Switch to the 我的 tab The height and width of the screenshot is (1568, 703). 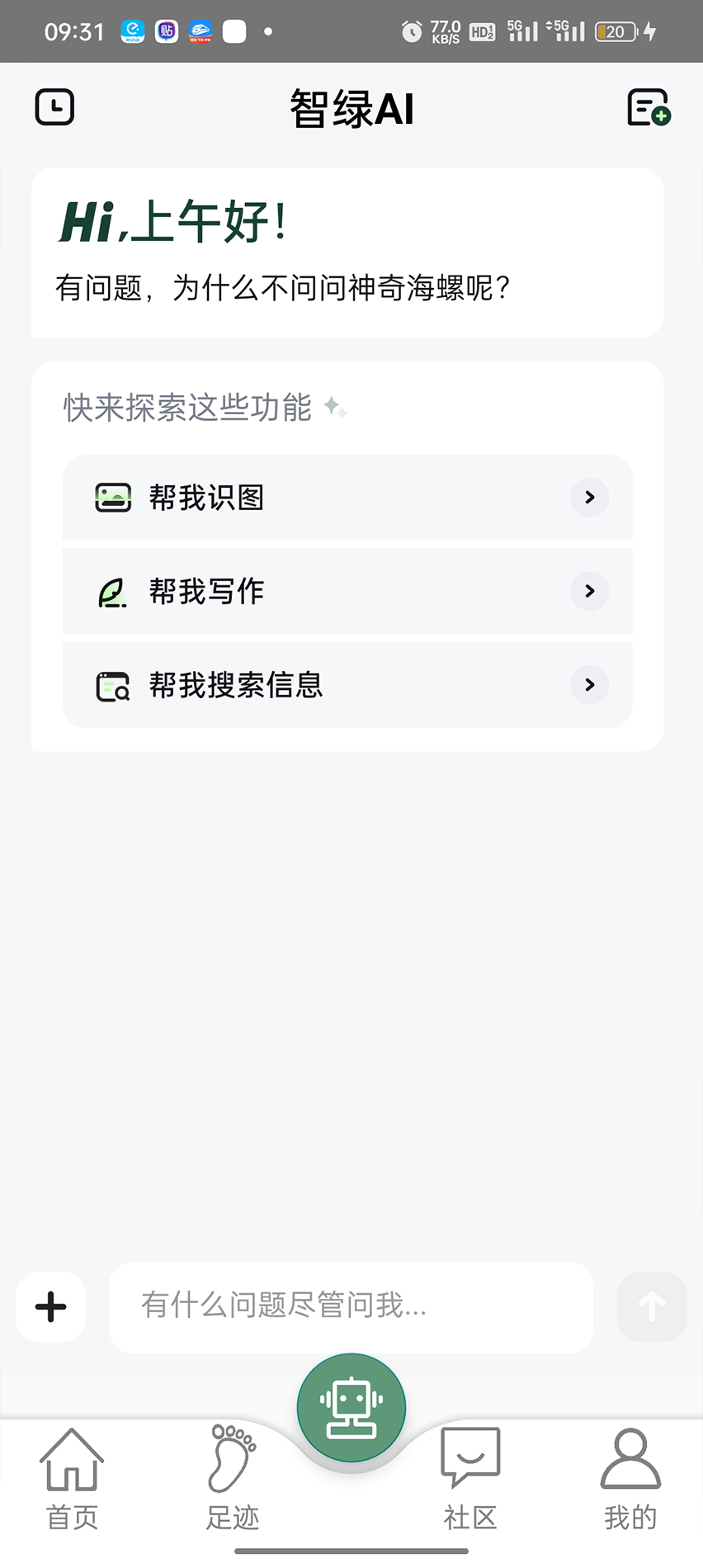click(630, 1478)
